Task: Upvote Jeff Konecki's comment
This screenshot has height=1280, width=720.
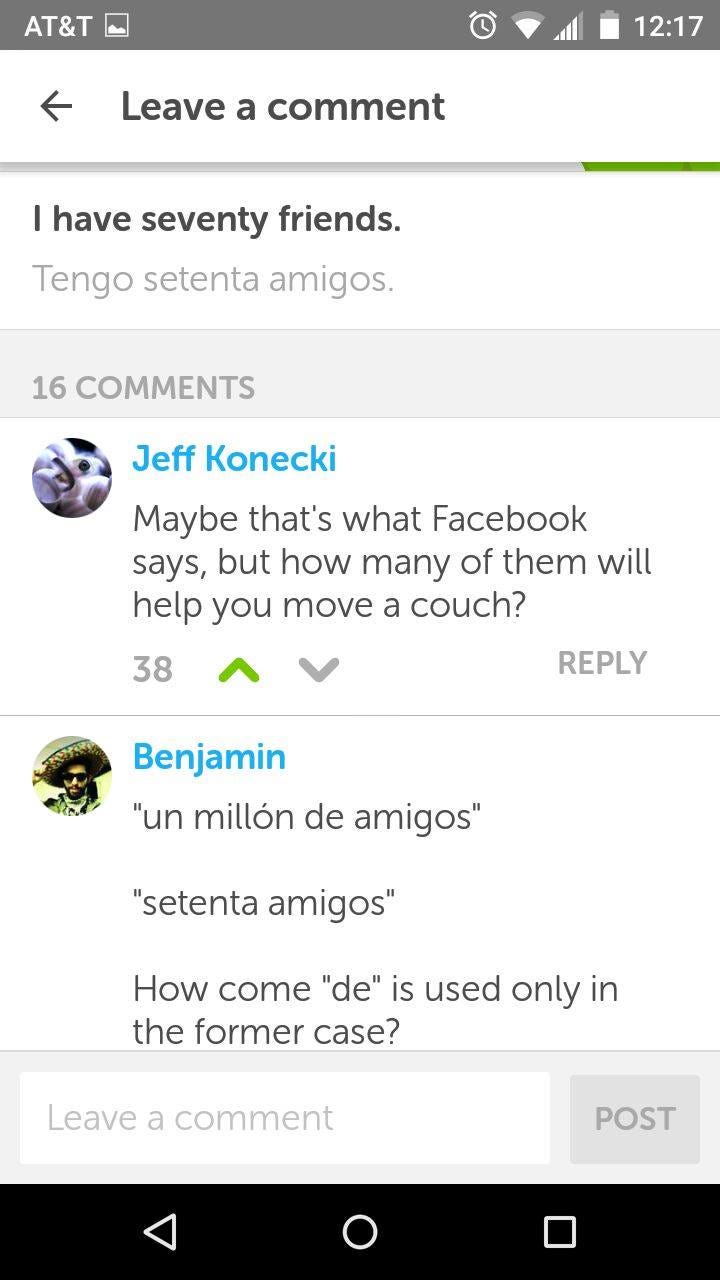Action: 238,669
